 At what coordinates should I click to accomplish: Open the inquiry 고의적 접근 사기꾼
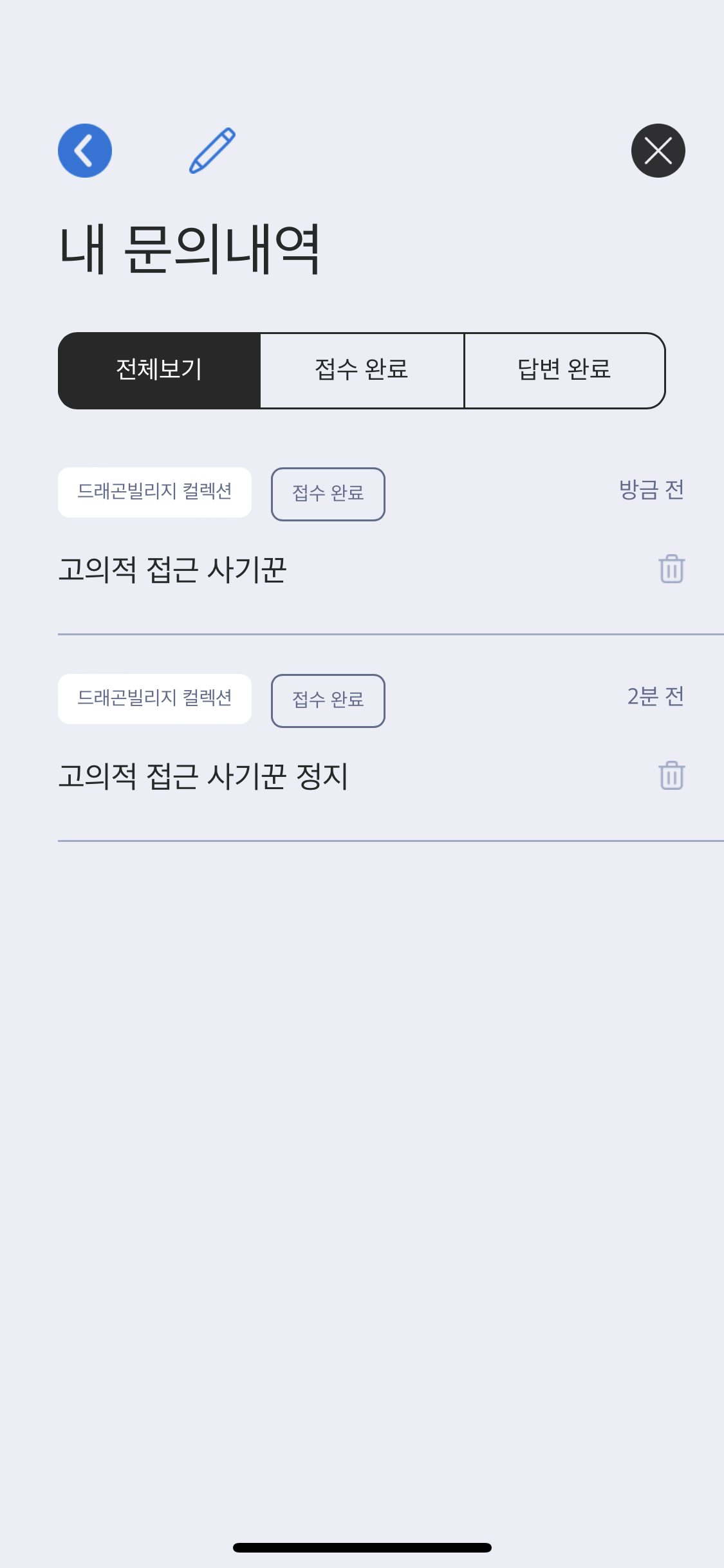172,570
